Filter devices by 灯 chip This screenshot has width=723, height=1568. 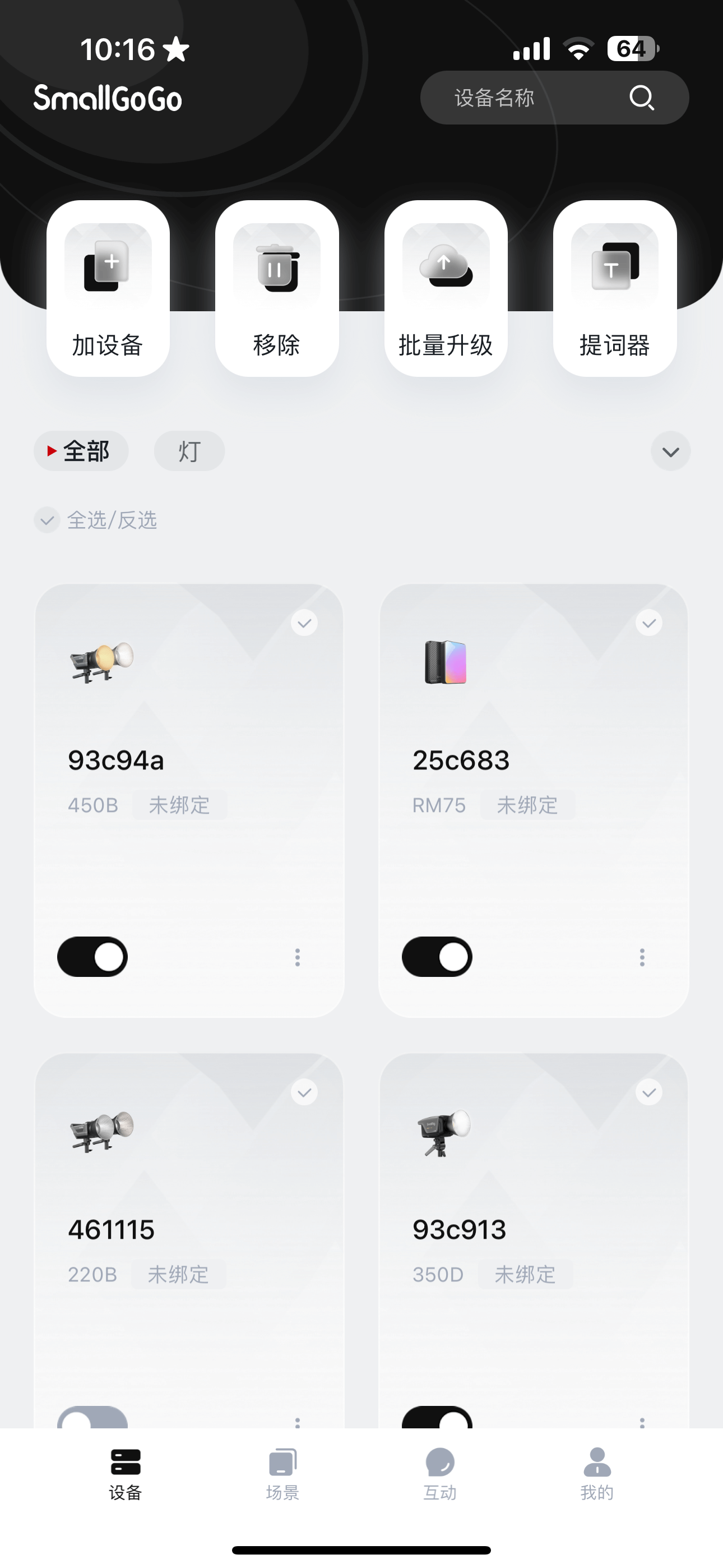point(189,451)
